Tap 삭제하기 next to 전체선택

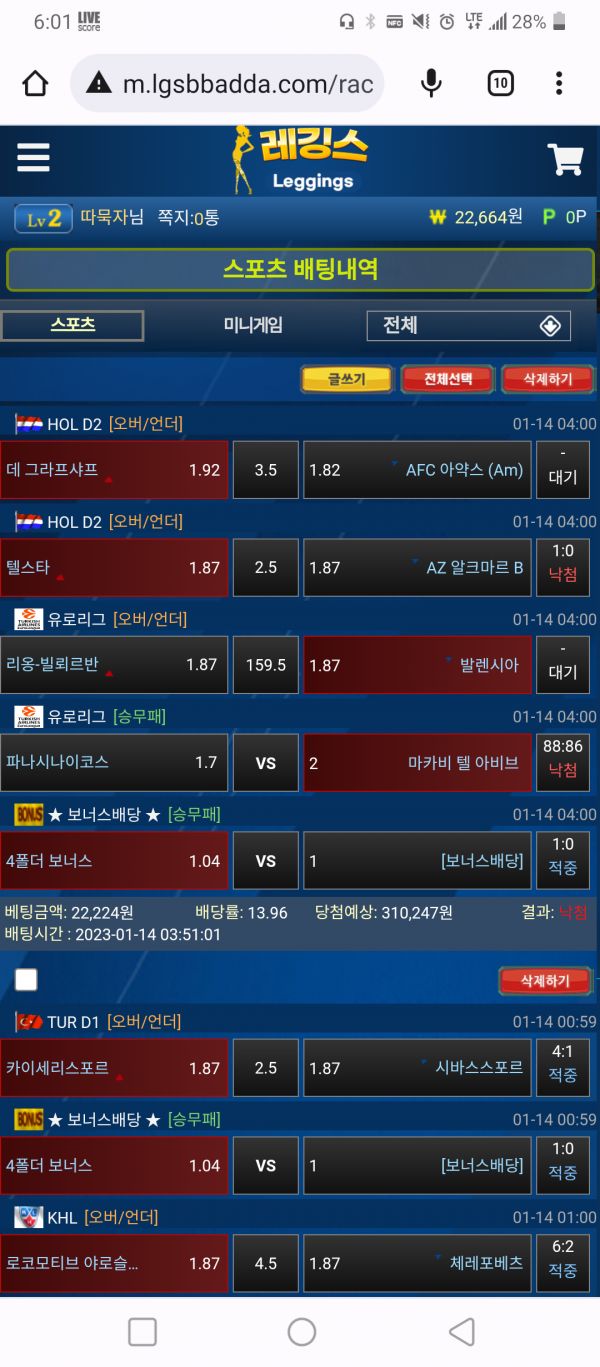pyautogui.click(x=547, y=379)
